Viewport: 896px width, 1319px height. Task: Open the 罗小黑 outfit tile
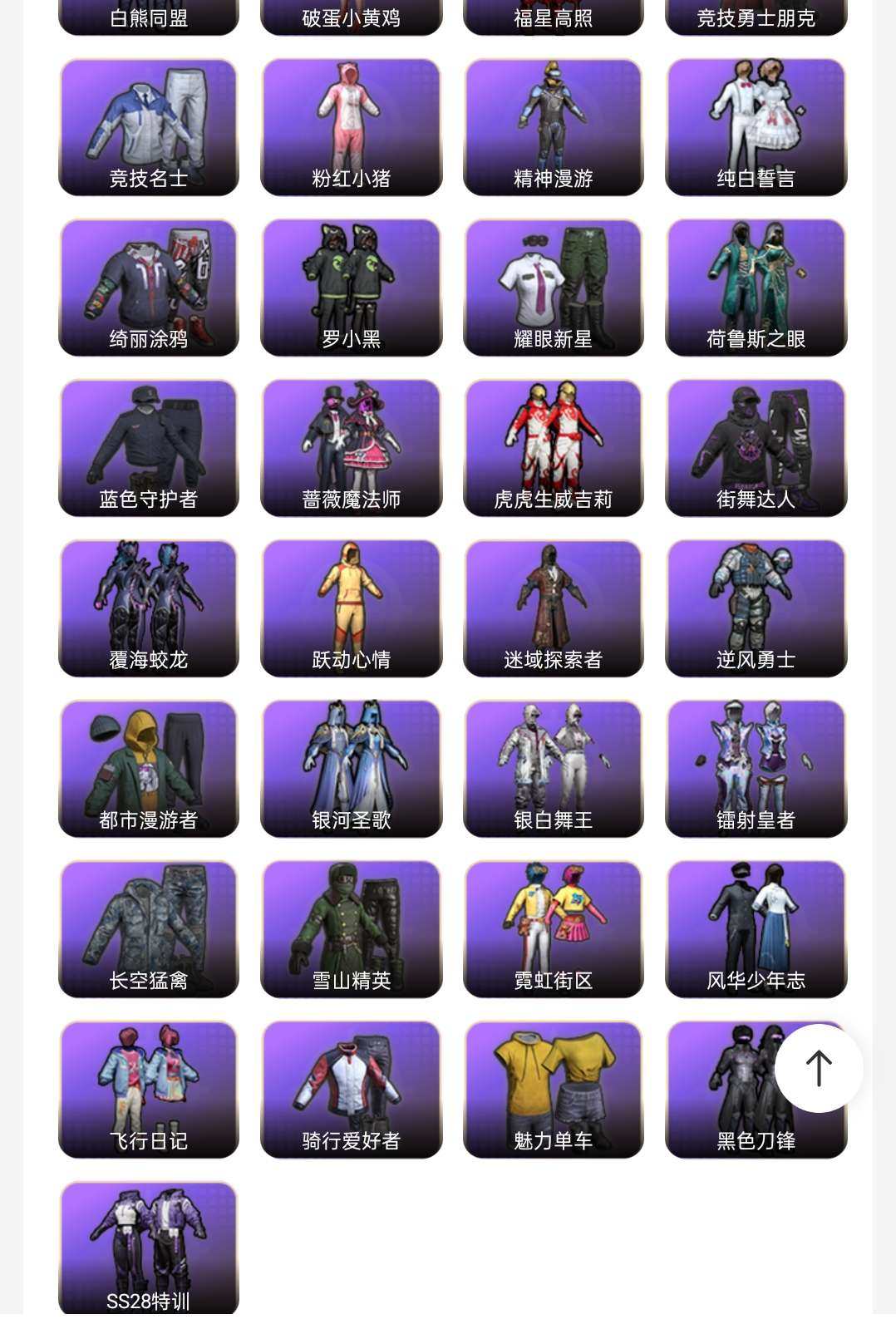351,288
